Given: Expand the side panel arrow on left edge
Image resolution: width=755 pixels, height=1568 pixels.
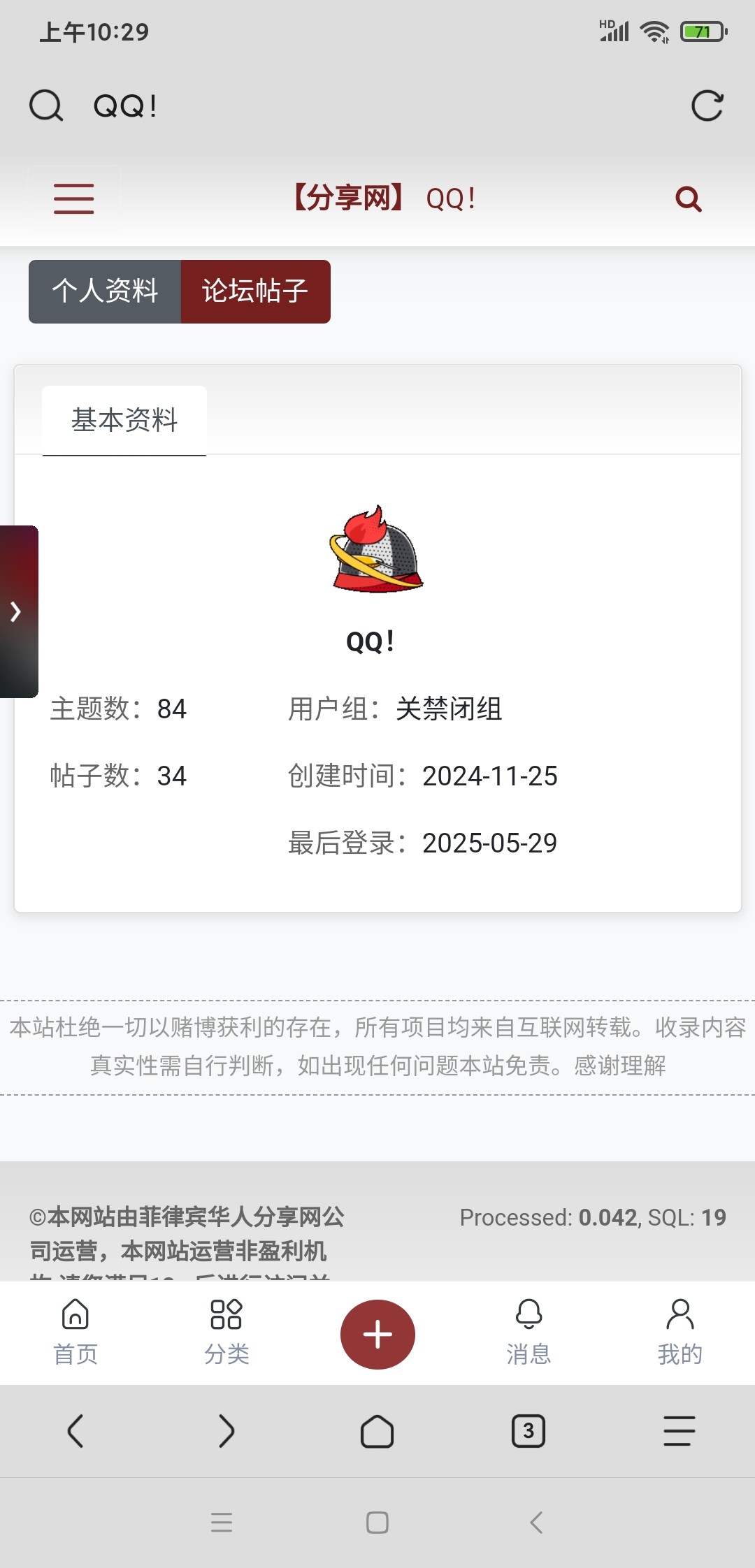Looking at the screenshot, I should click(x=17, y=611).
